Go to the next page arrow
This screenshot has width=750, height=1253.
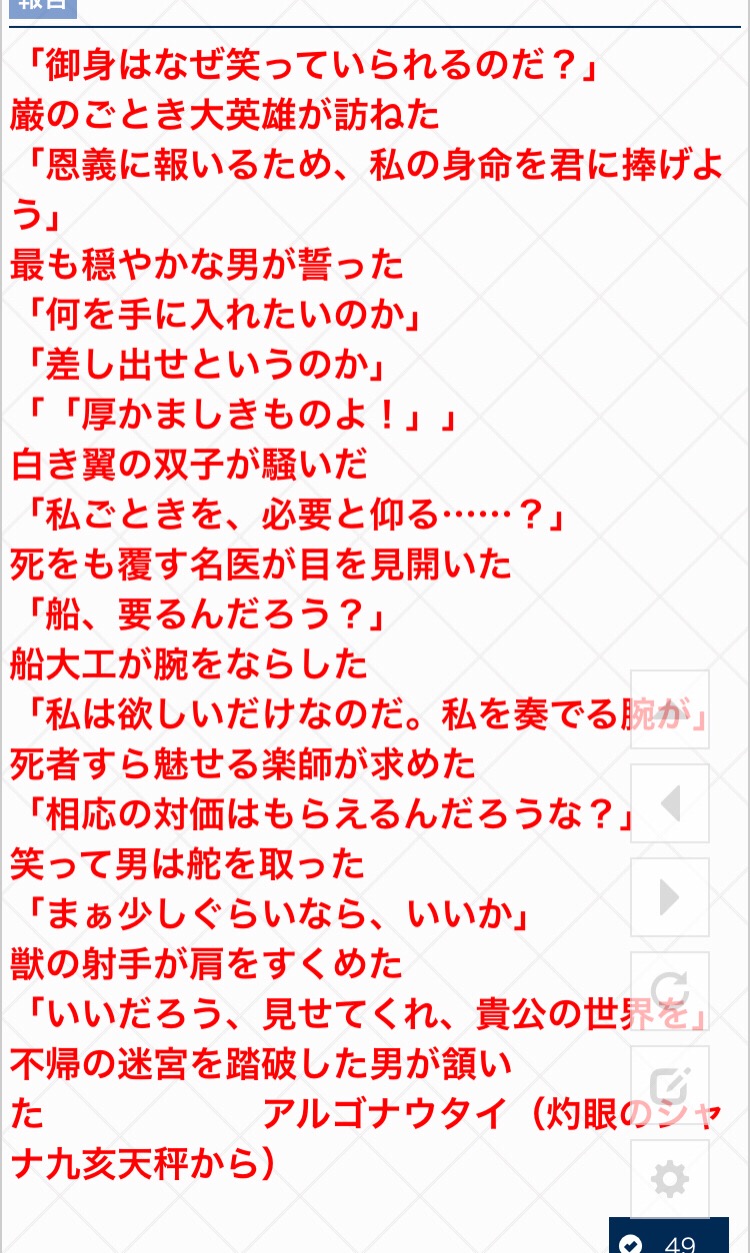[x=669, y=897]
